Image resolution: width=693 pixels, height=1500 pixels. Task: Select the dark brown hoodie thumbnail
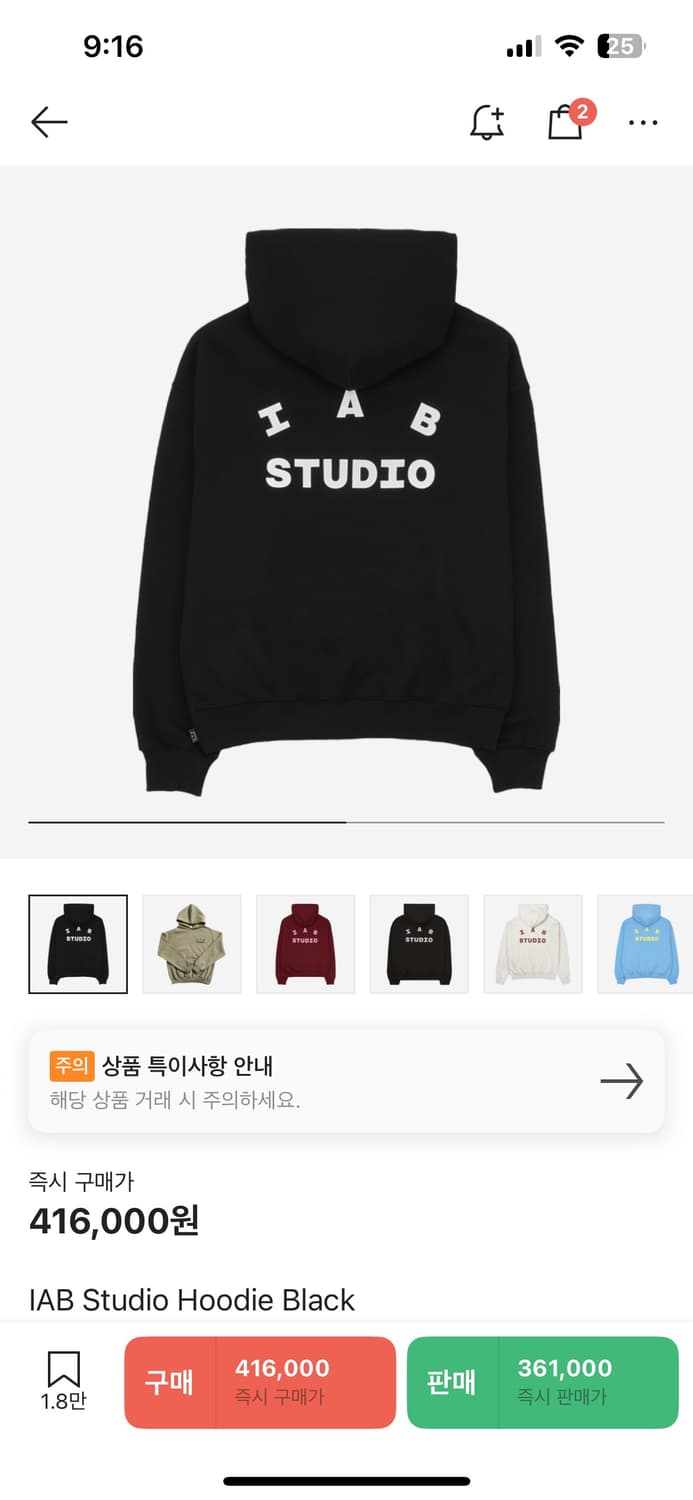click(x=419, y=944)
